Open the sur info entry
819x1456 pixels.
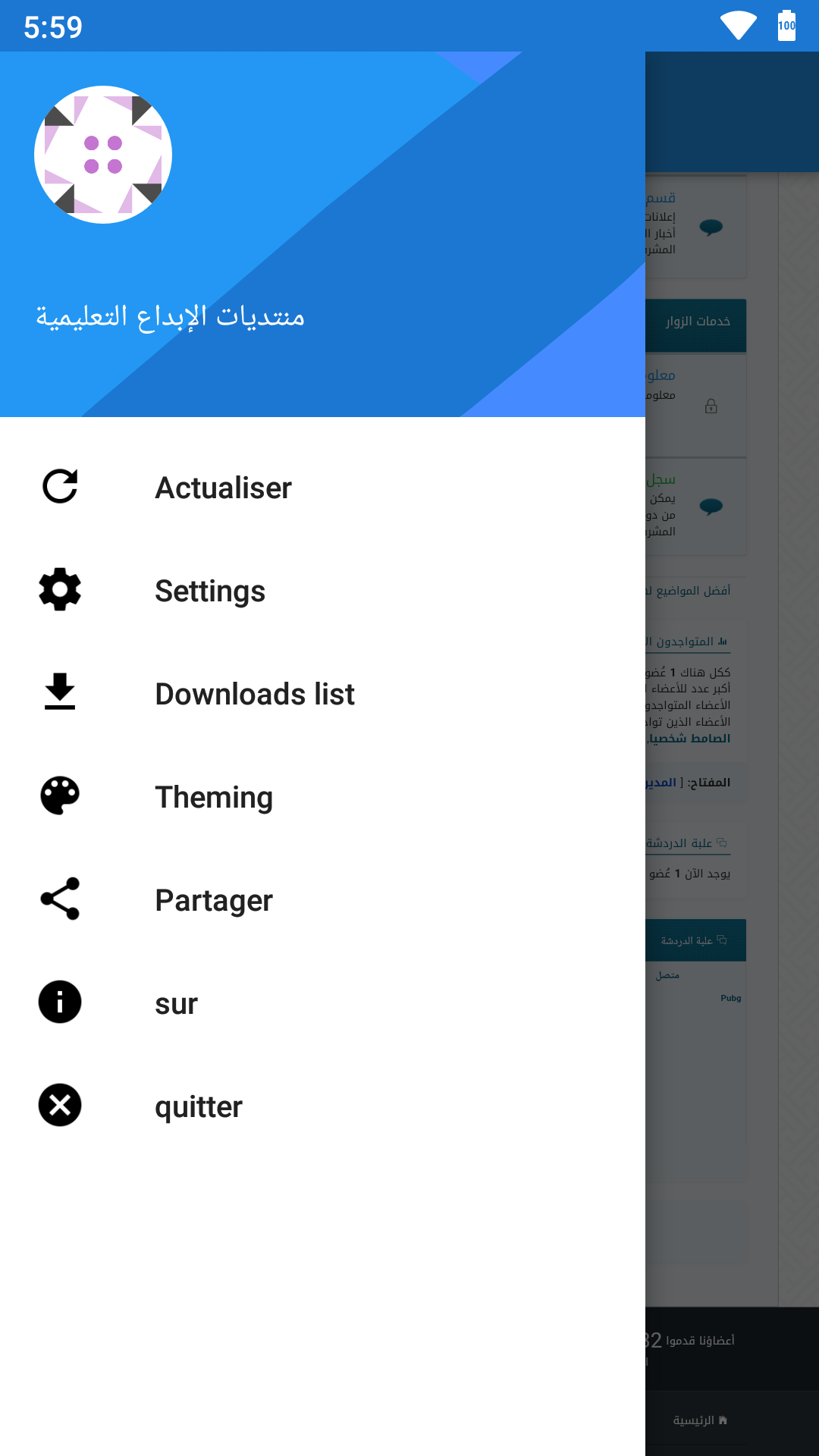322,1003
